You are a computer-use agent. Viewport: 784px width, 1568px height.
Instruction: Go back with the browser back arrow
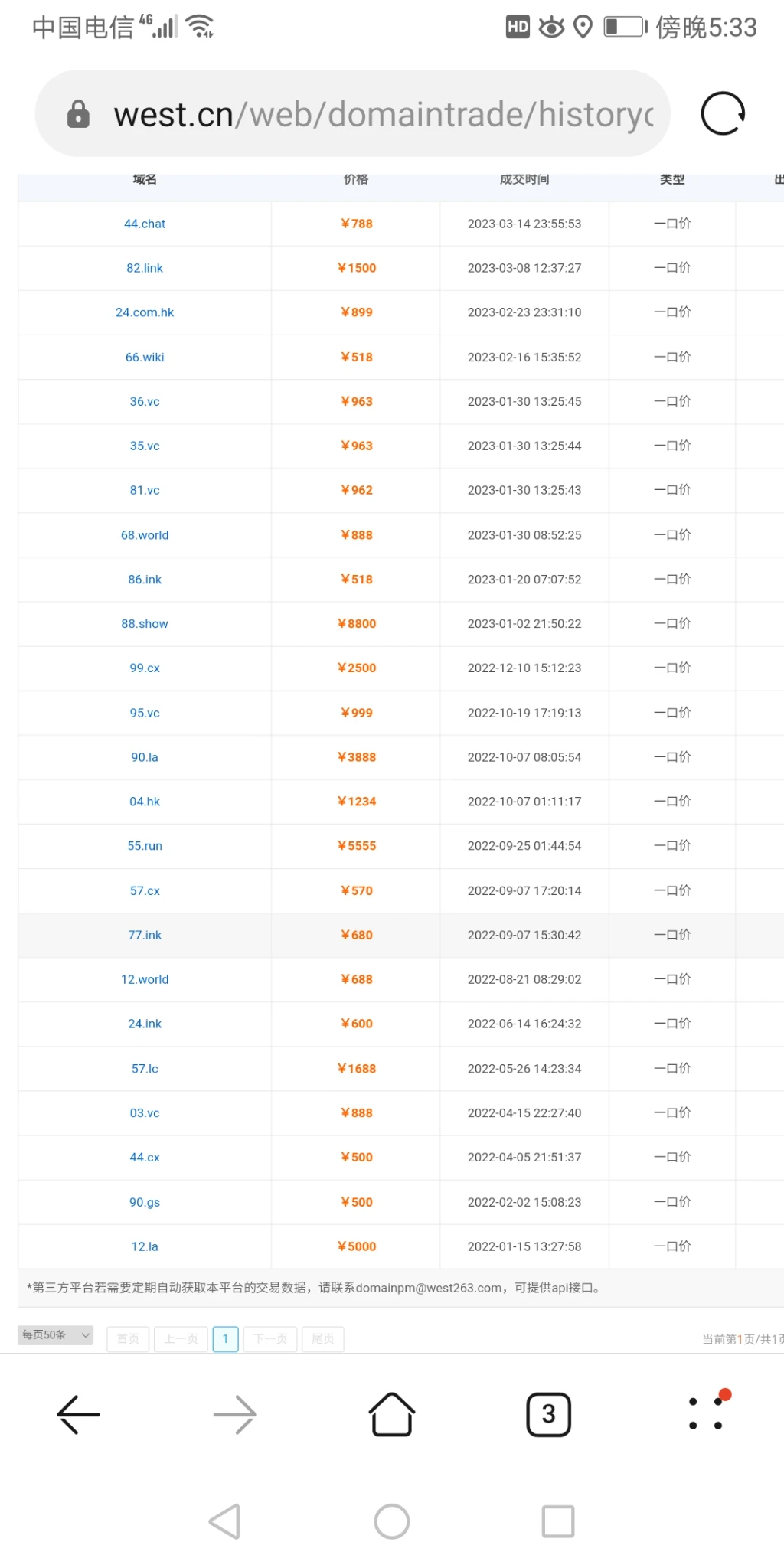pyautogui.click(x=78, y=1414)
